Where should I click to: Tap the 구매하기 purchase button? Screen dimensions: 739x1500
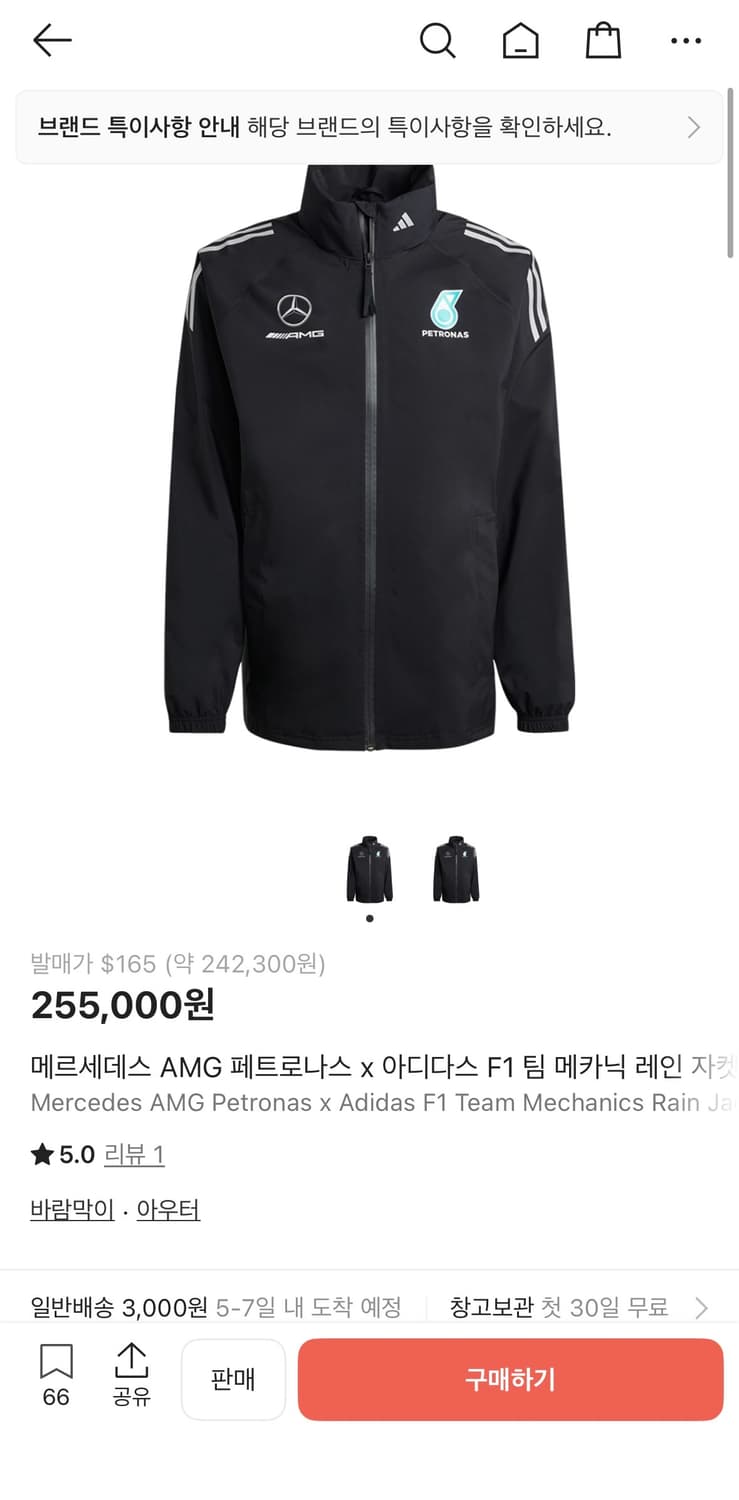pos(511,1379)
